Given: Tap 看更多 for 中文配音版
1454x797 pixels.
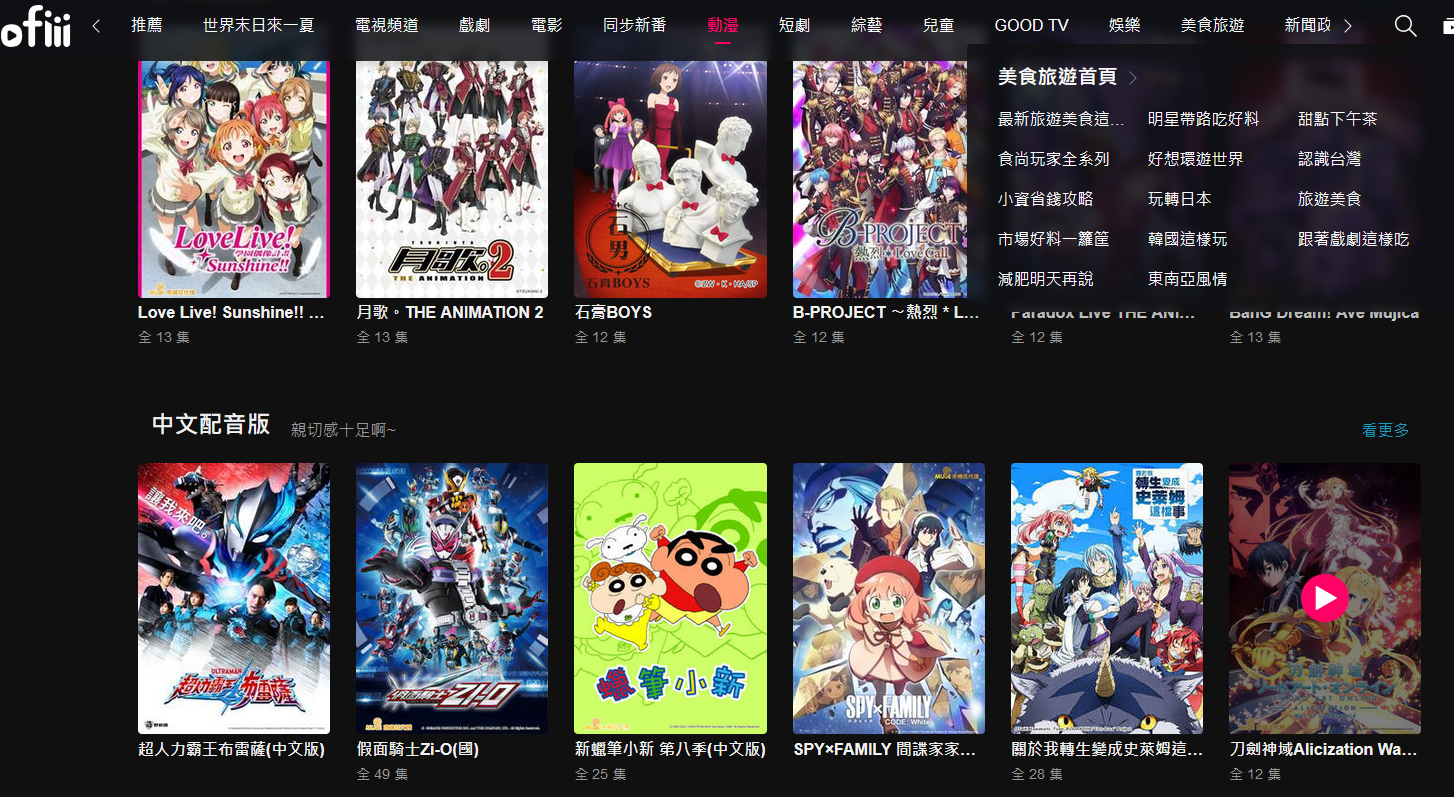Looking at the screenshot, I should coord(1385,430).
